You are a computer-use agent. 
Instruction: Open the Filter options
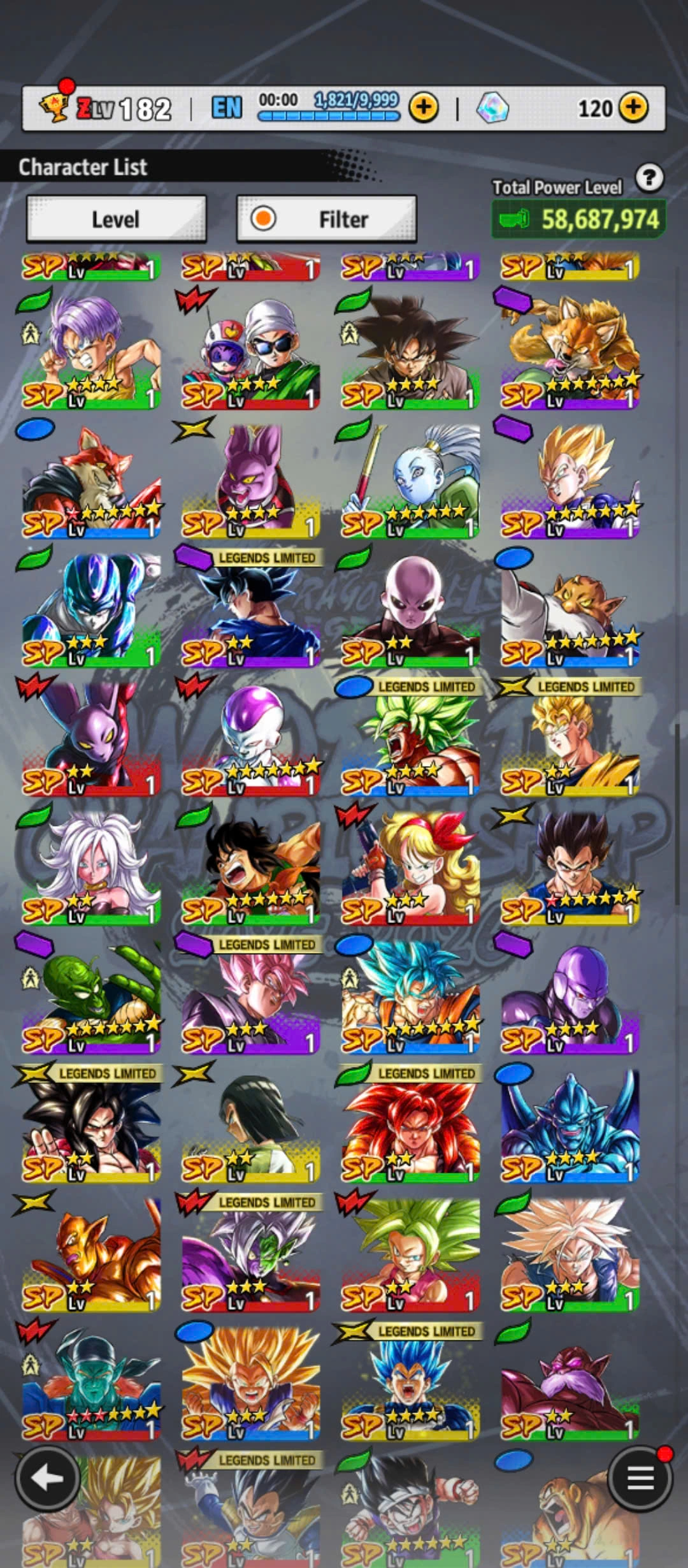327,219
